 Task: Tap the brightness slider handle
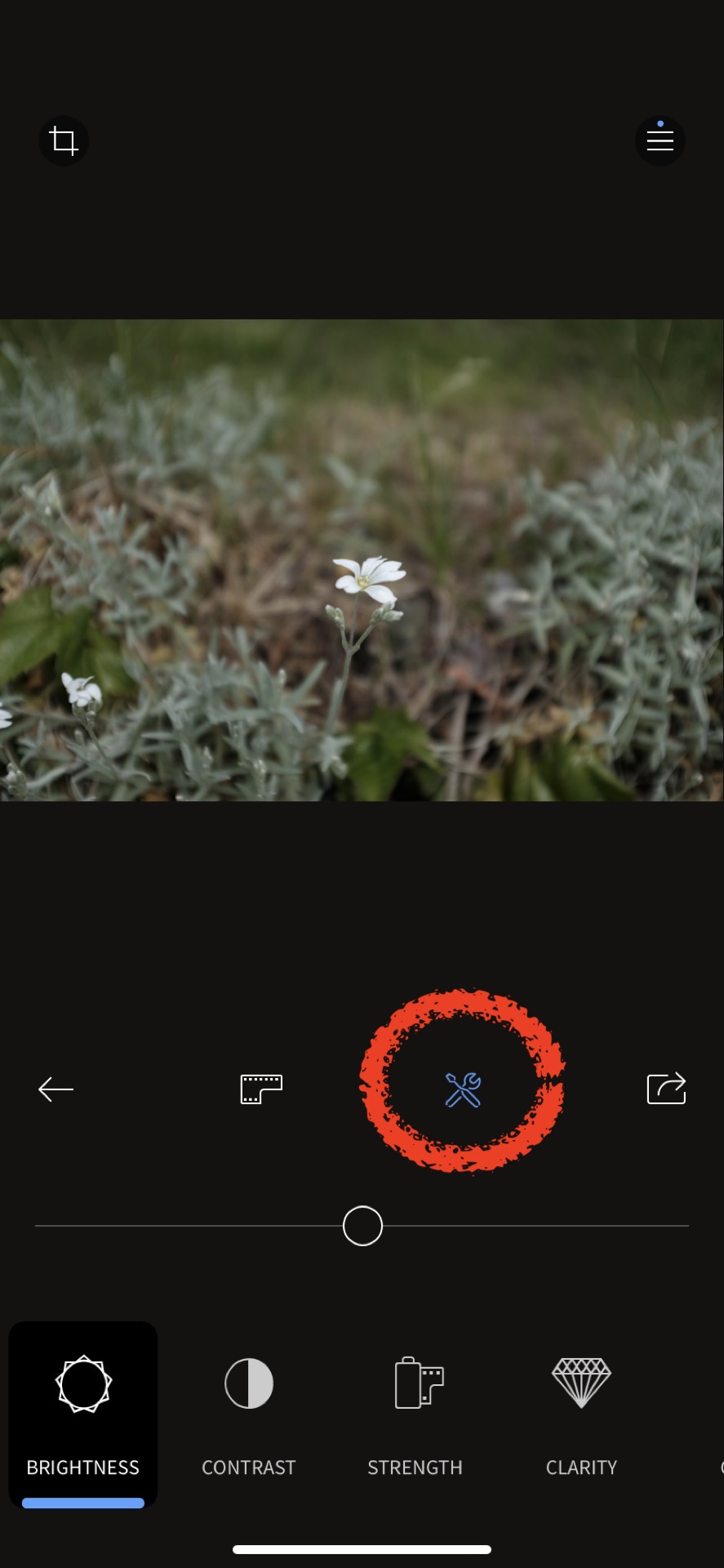click(x=362, y=1226)
